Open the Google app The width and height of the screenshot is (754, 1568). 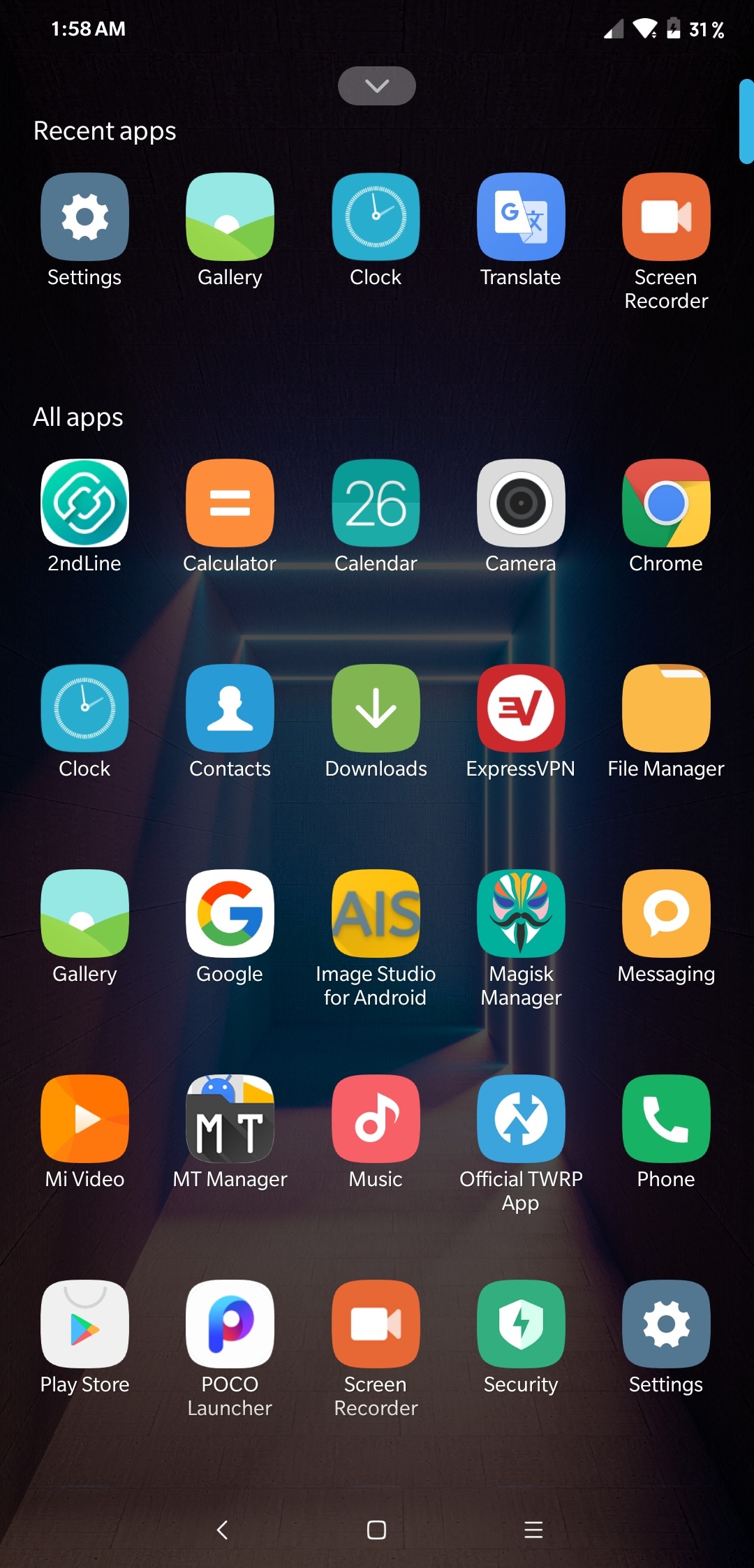(x=230, y=913)
